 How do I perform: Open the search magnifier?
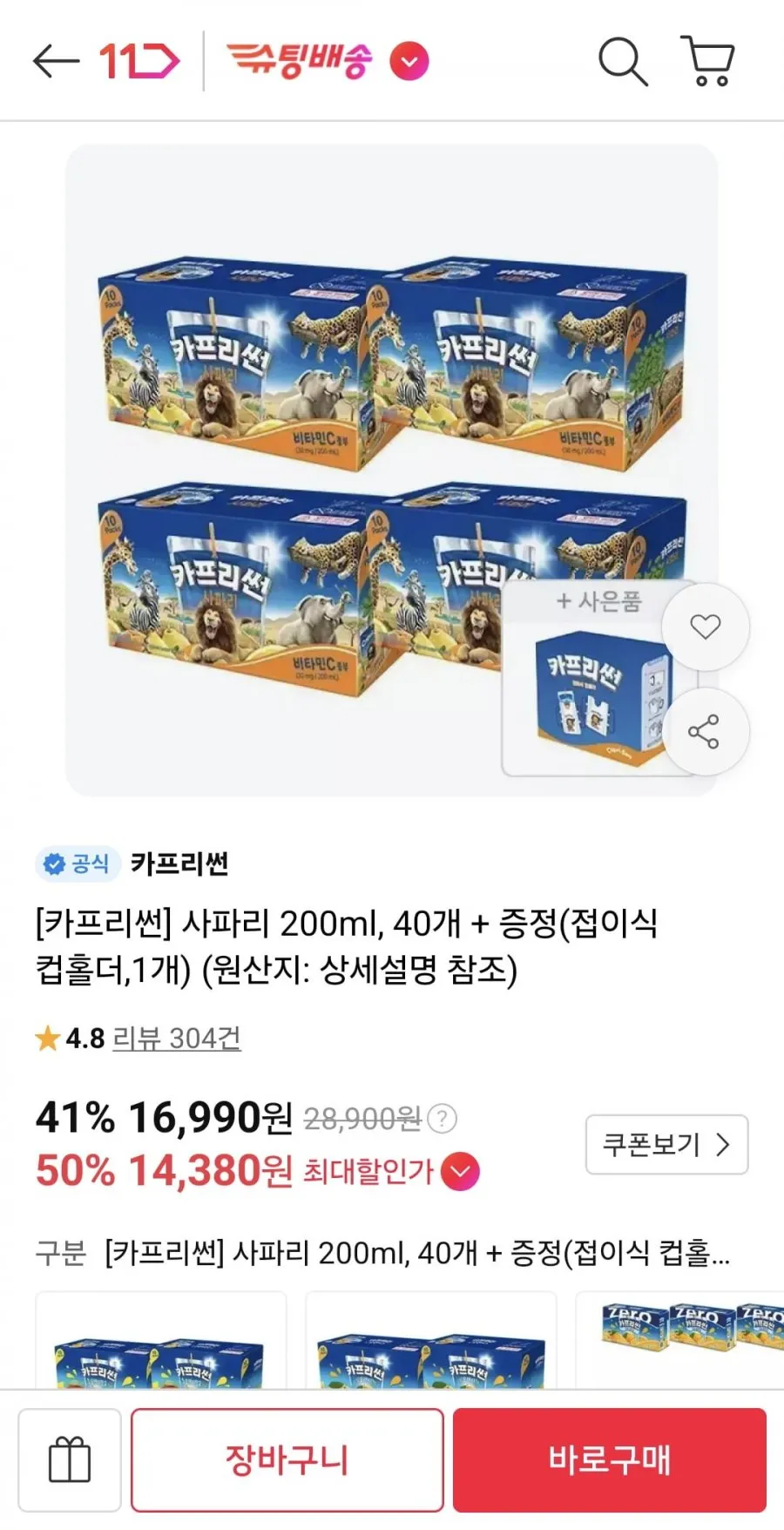(x=623, y=61)
